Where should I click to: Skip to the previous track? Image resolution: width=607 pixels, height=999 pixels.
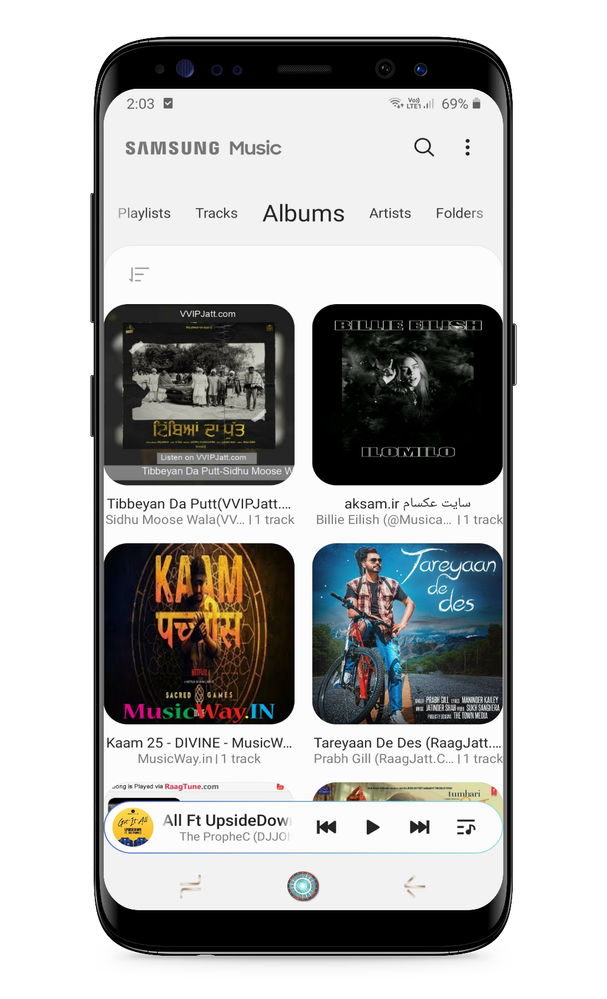pos(326,827)
